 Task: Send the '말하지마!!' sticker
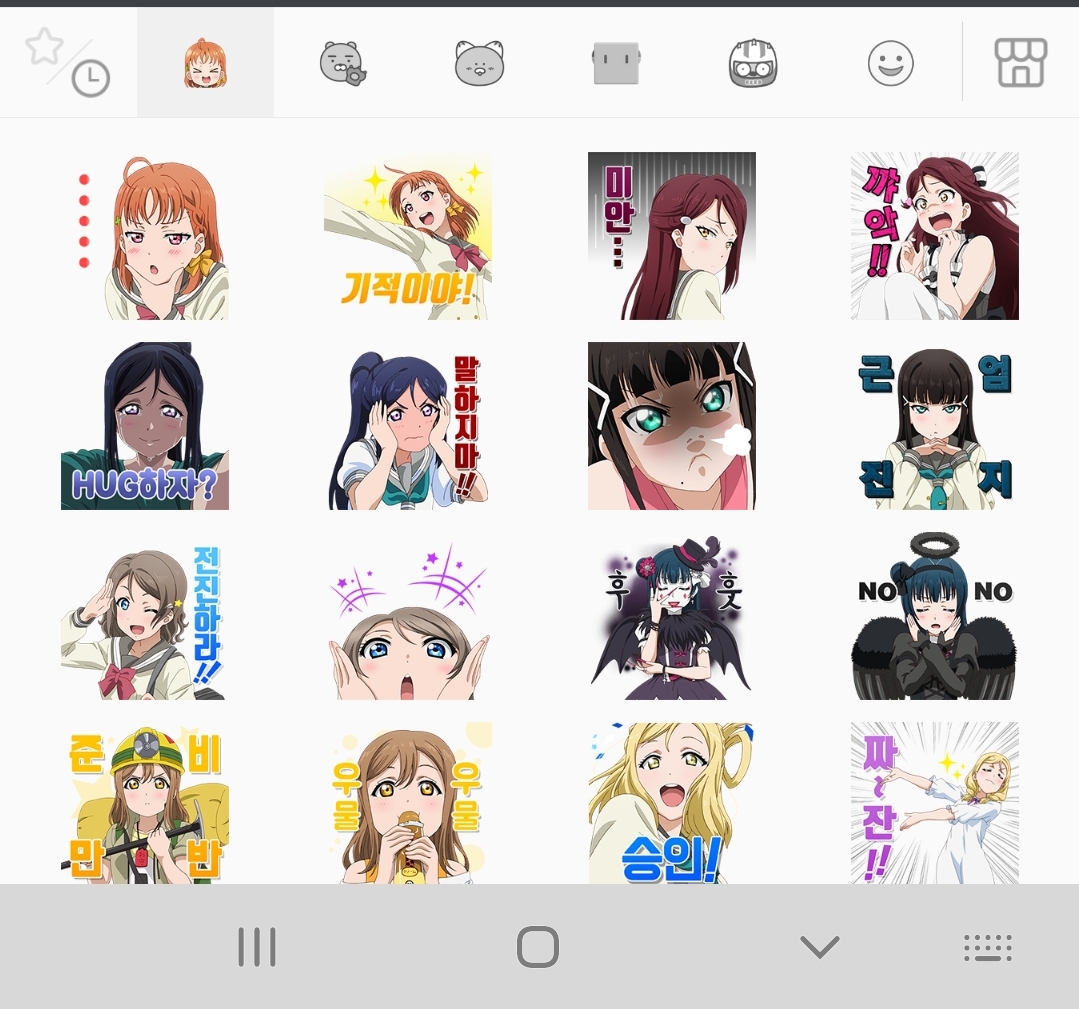[x=407, y=426]
